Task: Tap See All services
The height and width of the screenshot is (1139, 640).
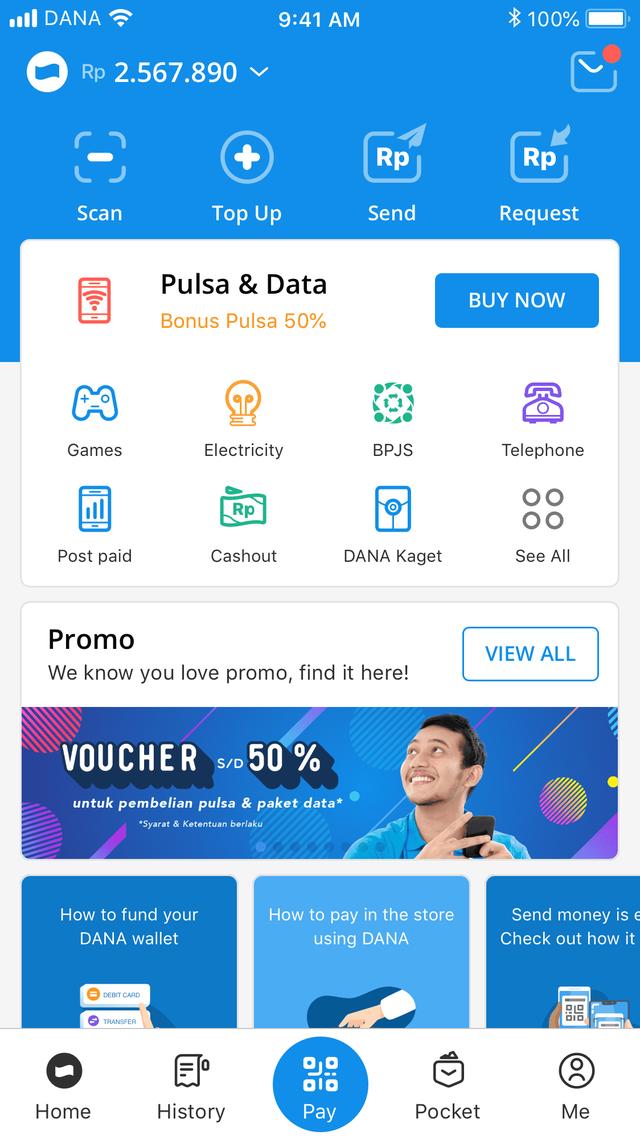Action: [542, 524]
